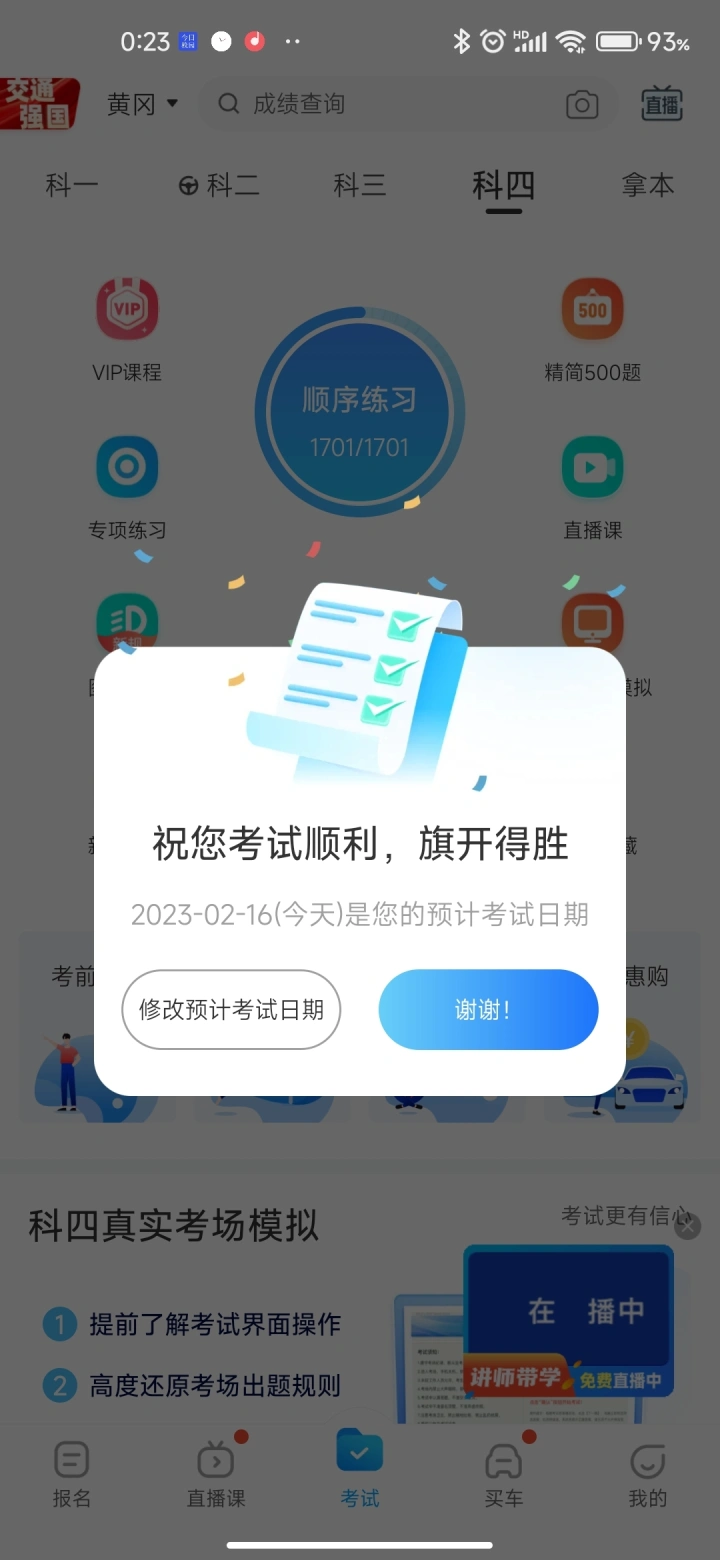
Task: Go to 报名 in bottom navigation
Action: click(72, 1475)
